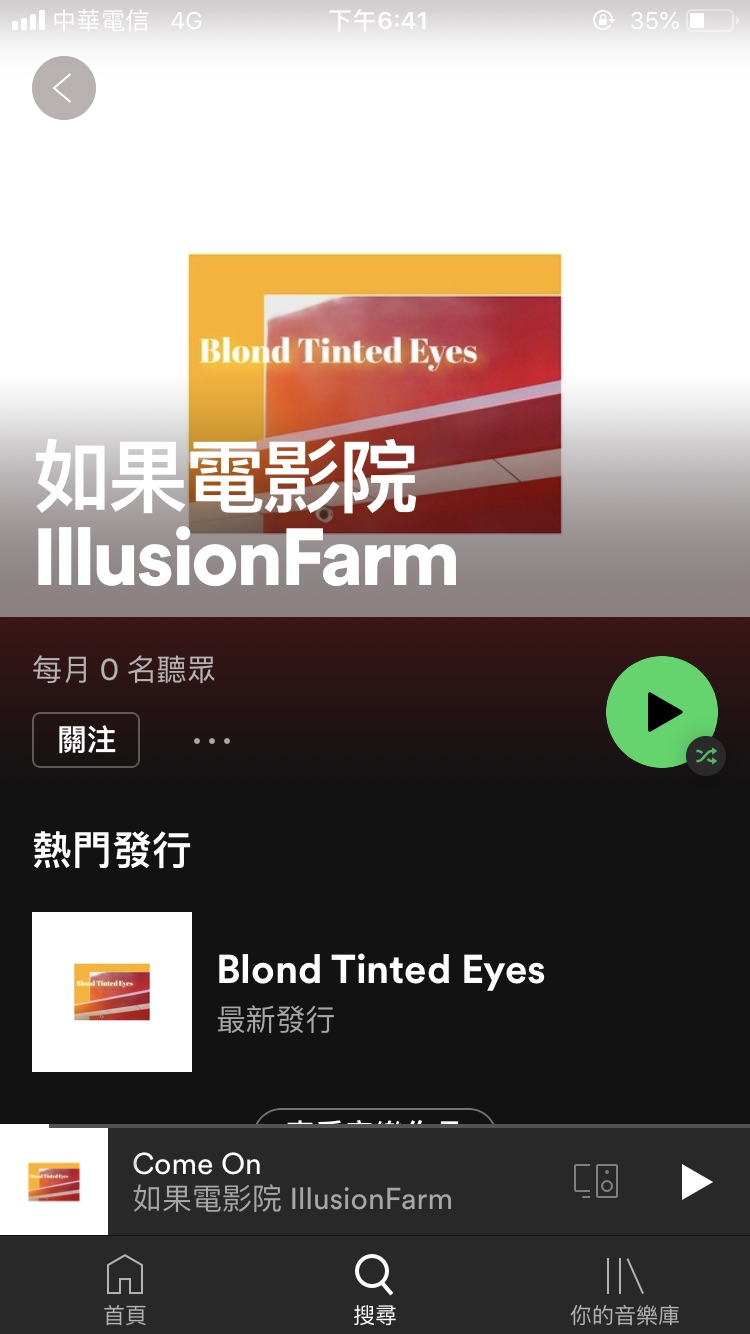Image resolution: width=750 pixels, height=1334 pixels.
Task: Open the devices available icon
Action: click(x=596, y=1181)
